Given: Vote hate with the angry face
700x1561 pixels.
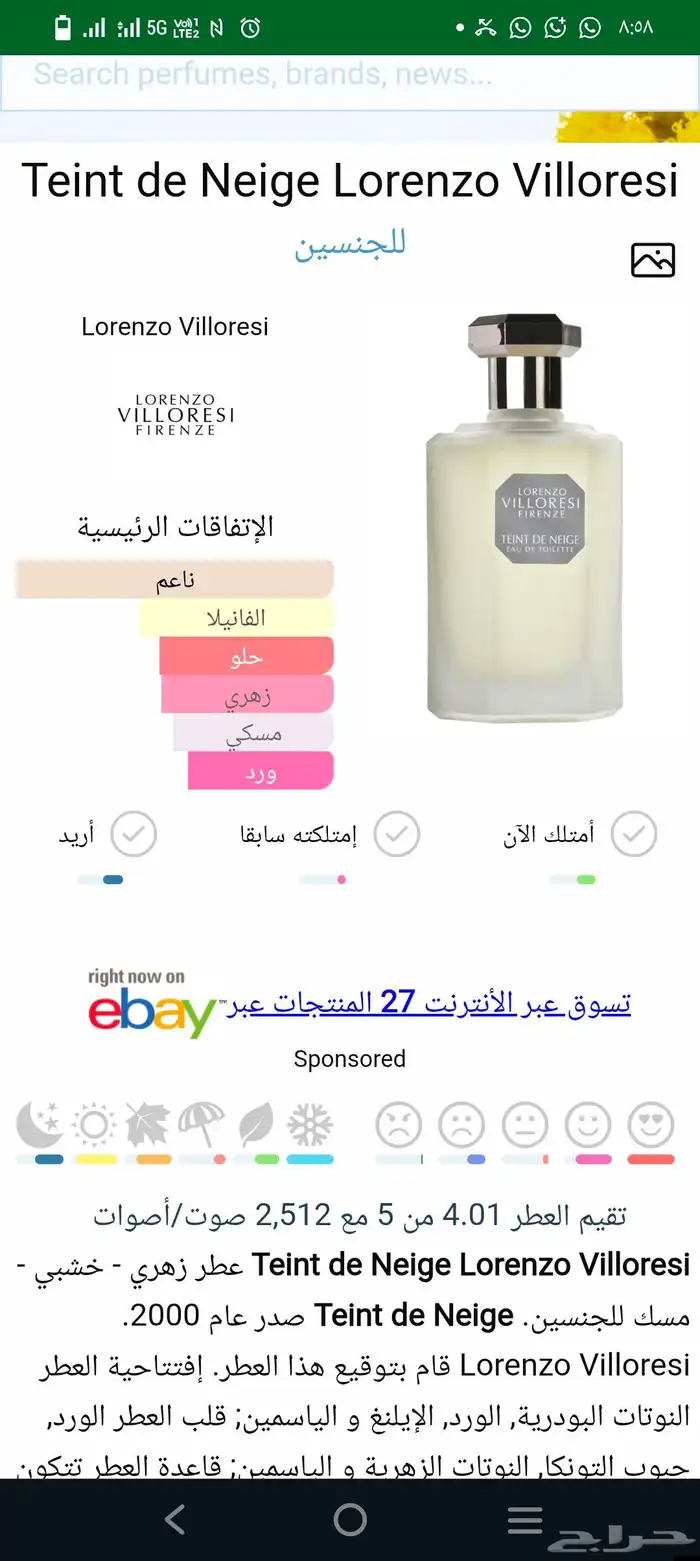Looking at the screenshot, I should (398, 1126).
